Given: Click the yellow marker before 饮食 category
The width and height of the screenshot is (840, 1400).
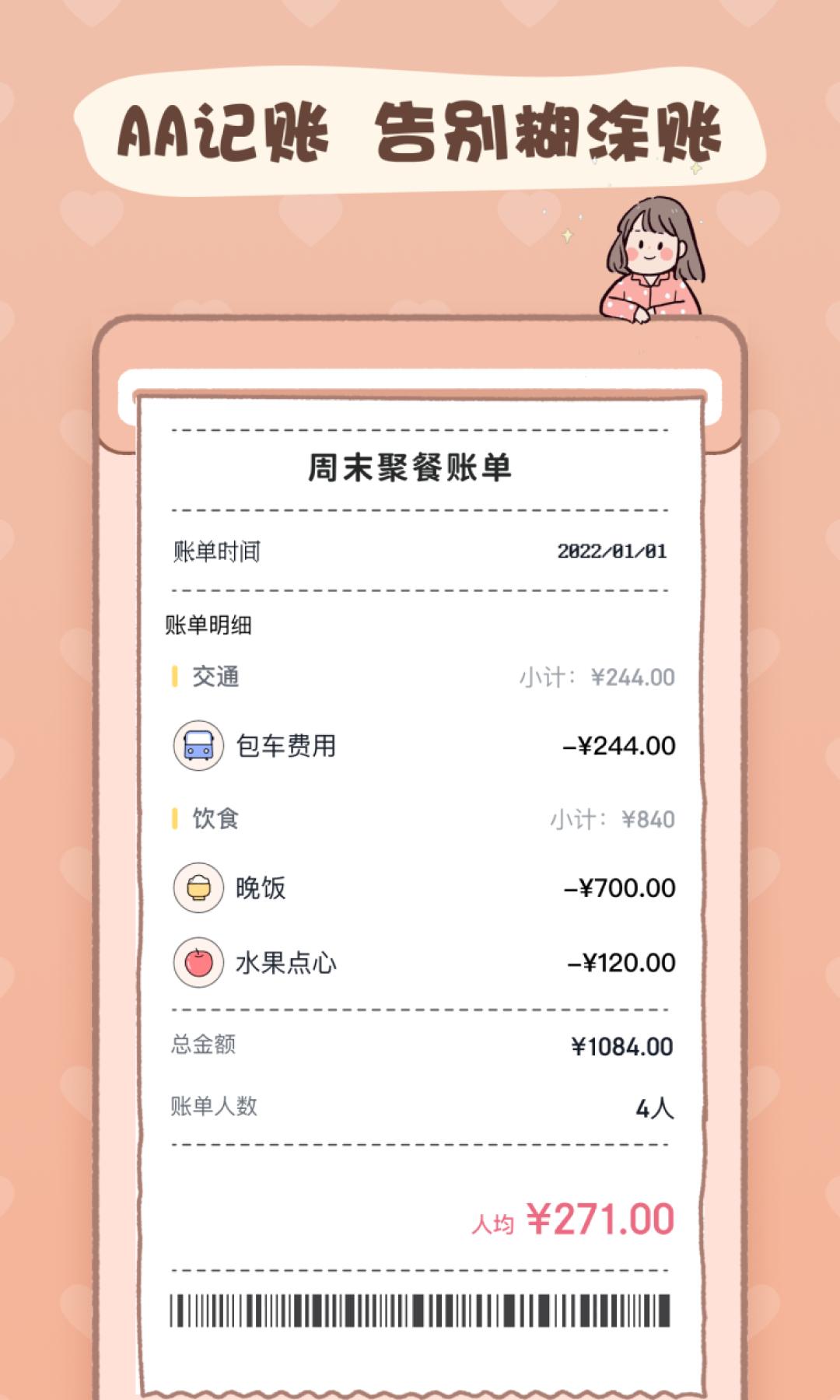Looking at the screenshot, I should pyautogui.click(x=174, y=816).
